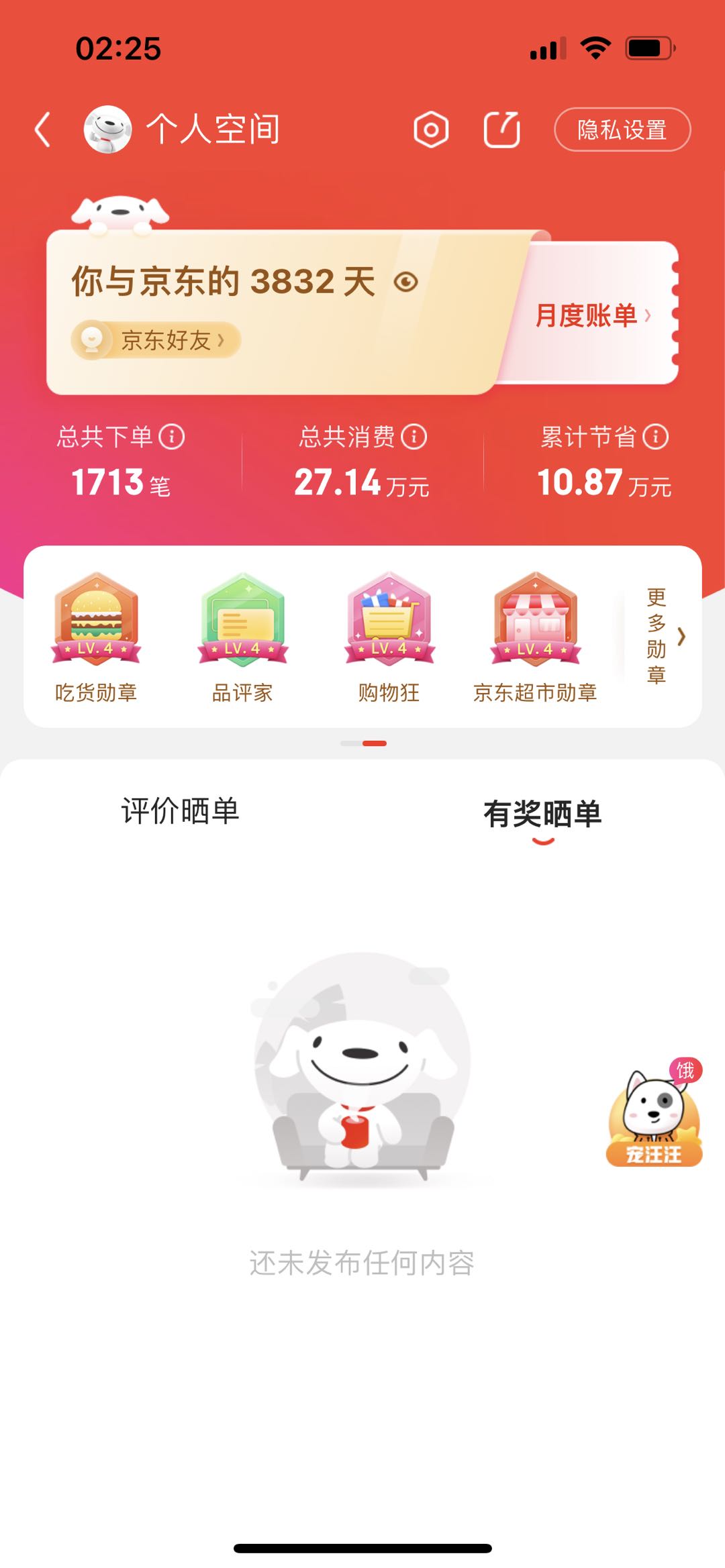Screen dimensions: 725x1568
Task: Show info about 总共消费
Action: (x=414, y=437)
